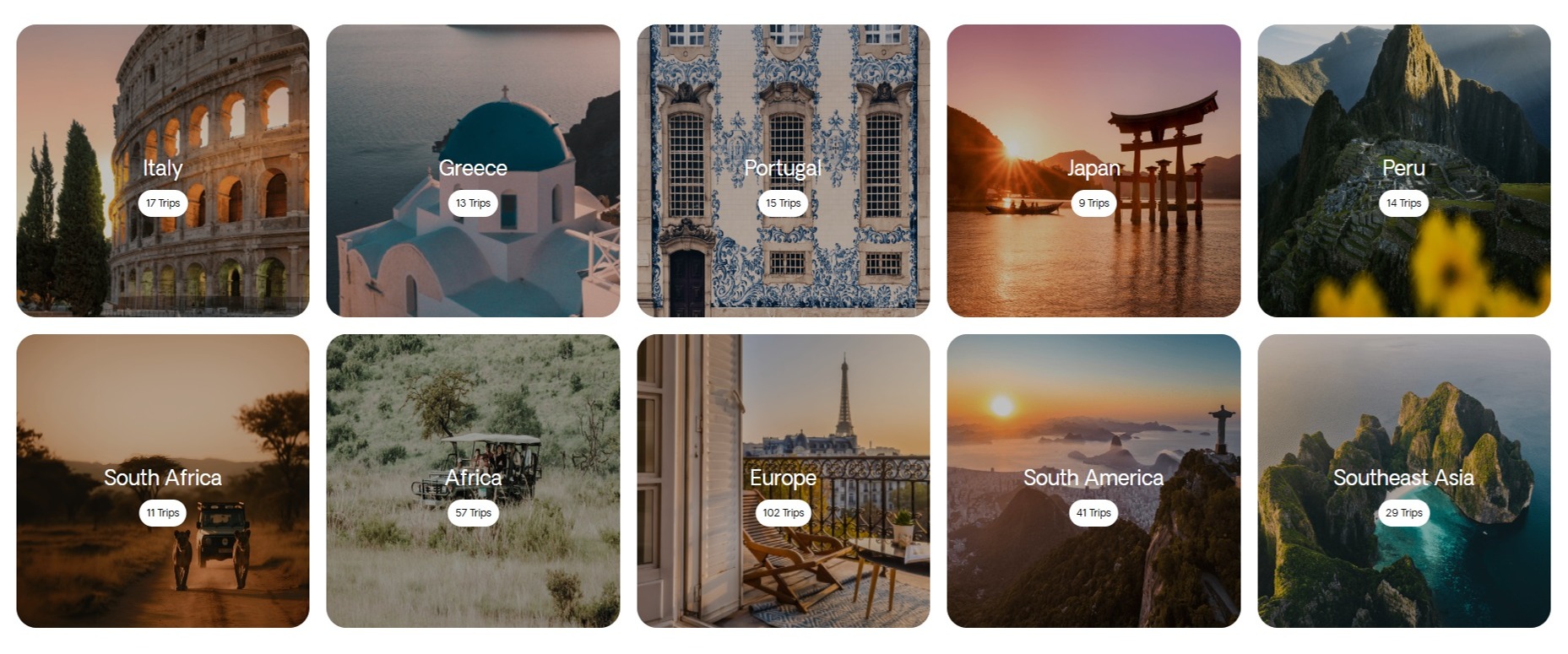The height and width of the screenshot is (654, 1568).
Task: Select the Greece trips tile
Action: 473,170
